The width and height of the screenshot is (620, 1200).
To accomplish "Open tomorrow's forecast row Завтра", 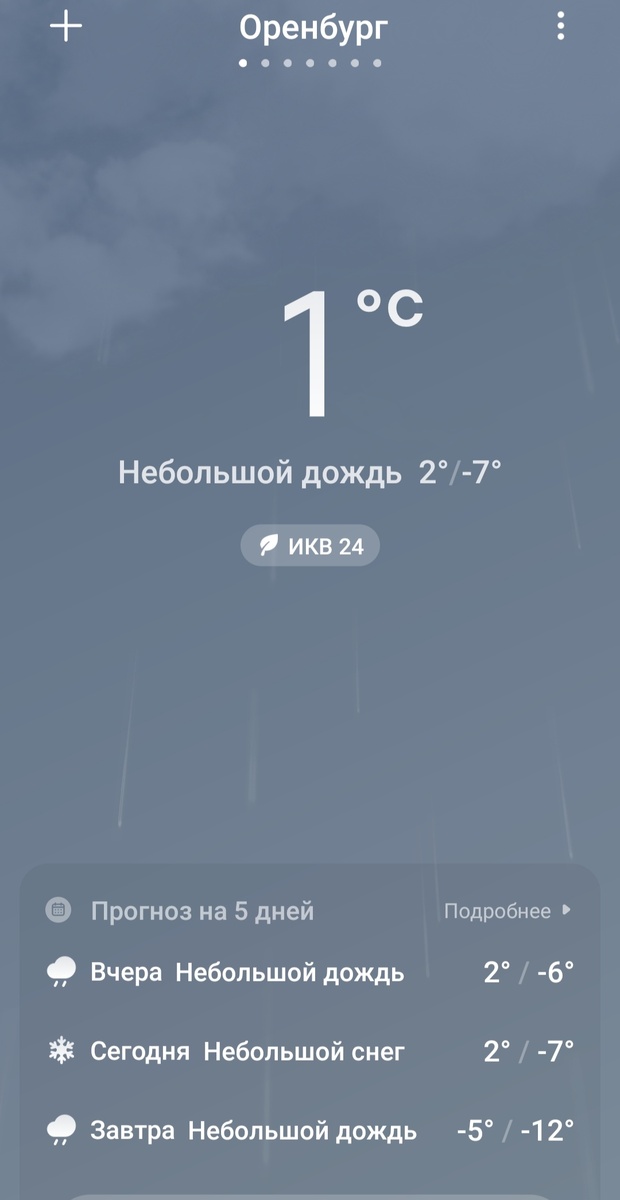I will click(310, 1131).
